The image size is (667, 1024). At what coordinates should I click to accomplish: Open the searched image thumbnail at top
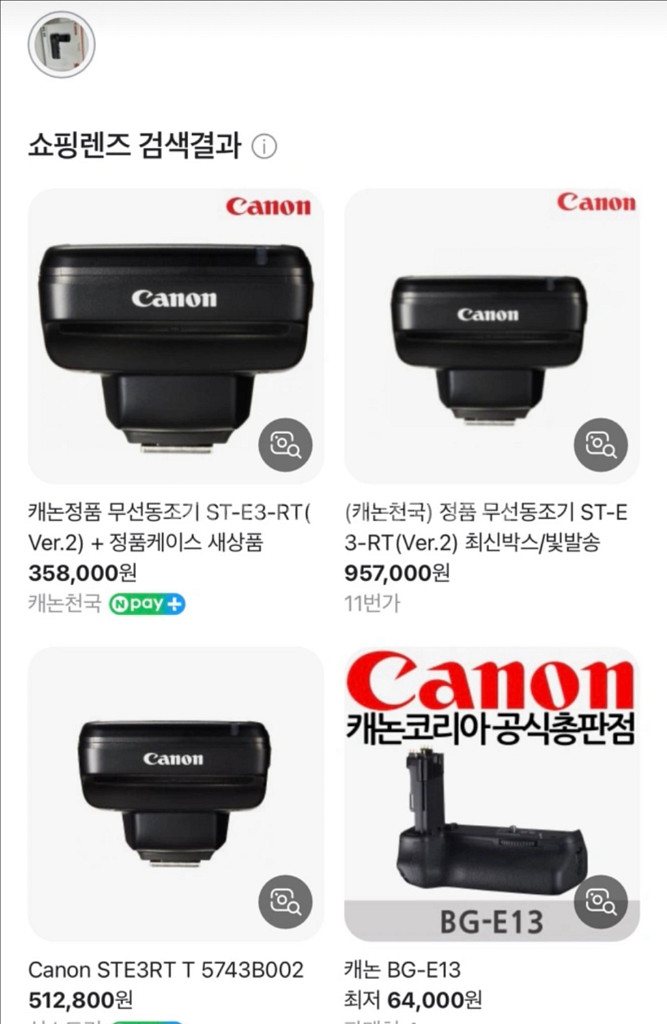point(61,45)
